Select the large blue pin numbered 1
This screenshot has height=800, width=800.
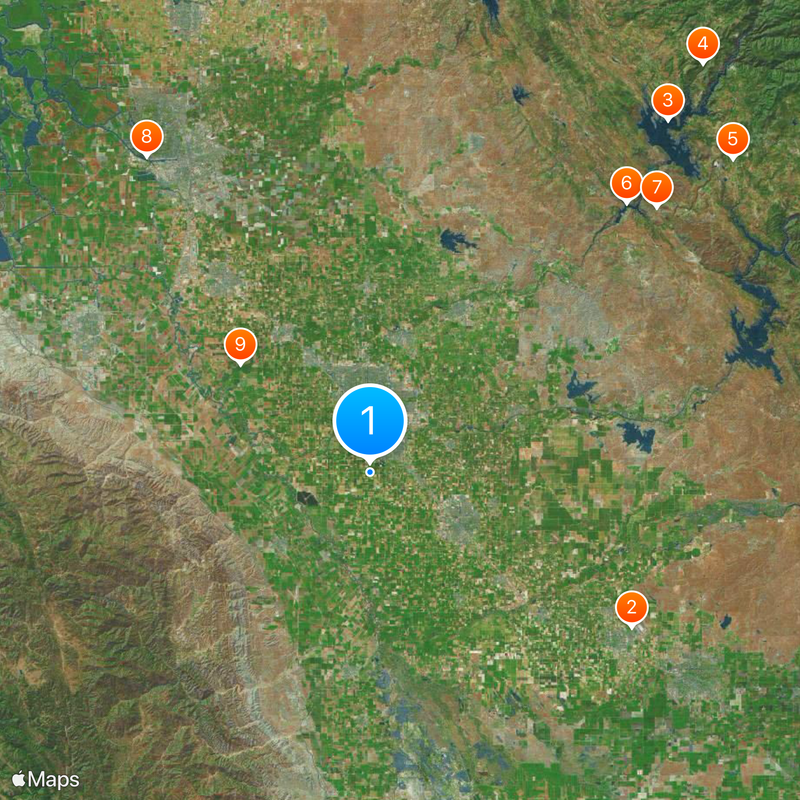coord(370,421)
